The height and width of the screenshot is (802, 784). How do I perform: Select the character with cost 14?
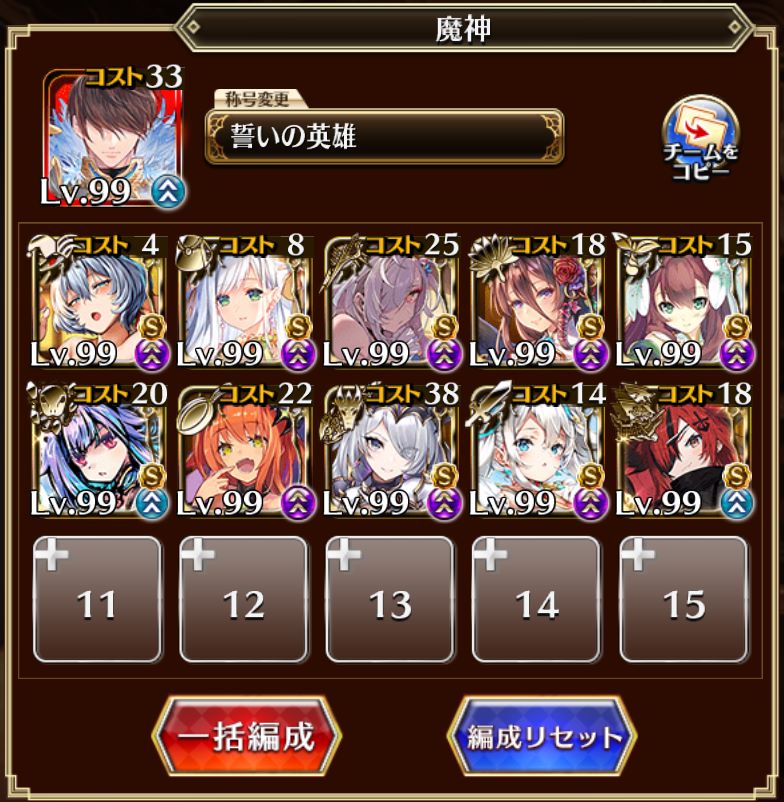point(538,450)
